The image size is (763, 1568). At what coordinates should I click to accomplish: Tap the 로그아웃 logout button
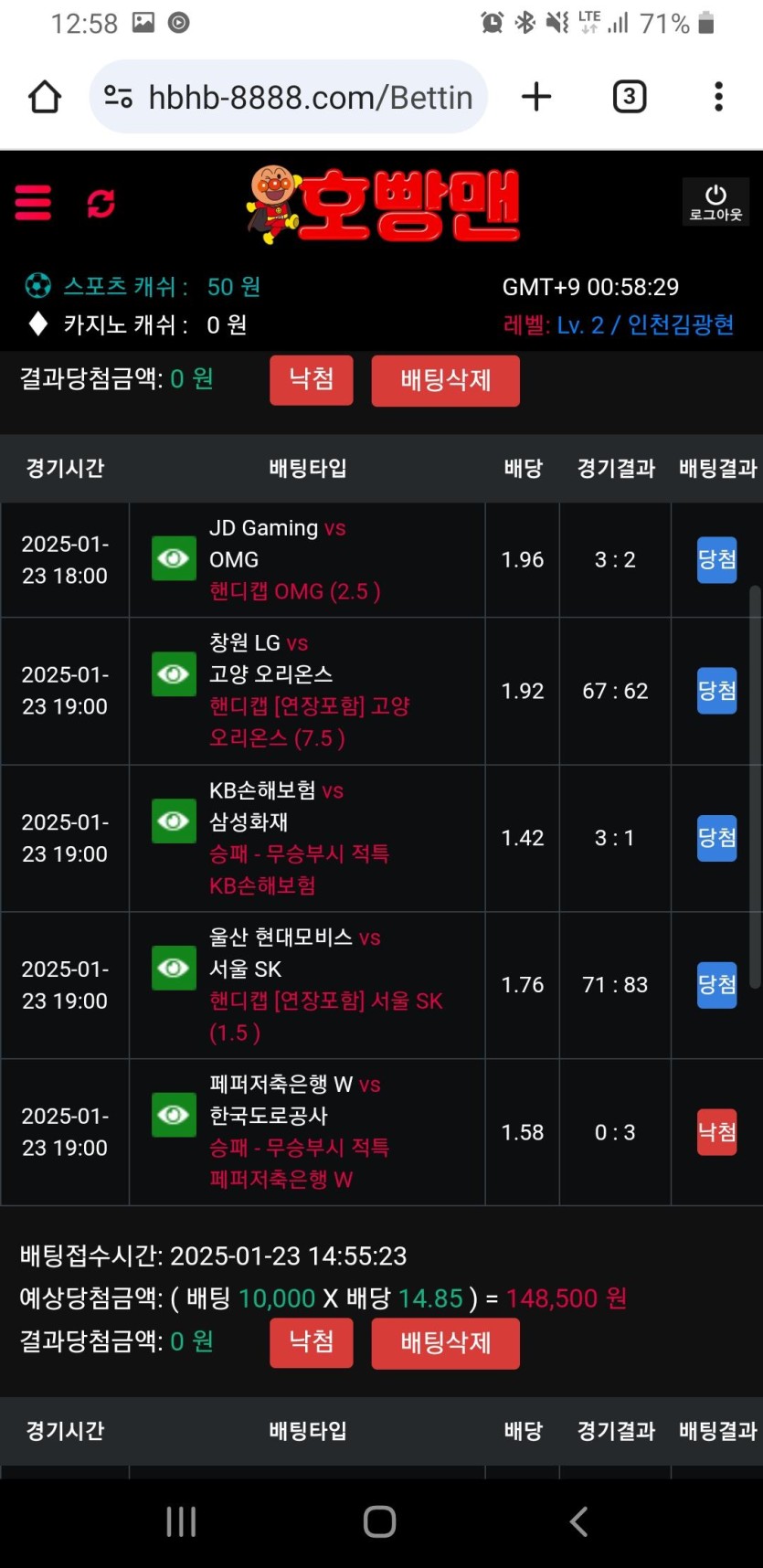[x=715, y=202]
